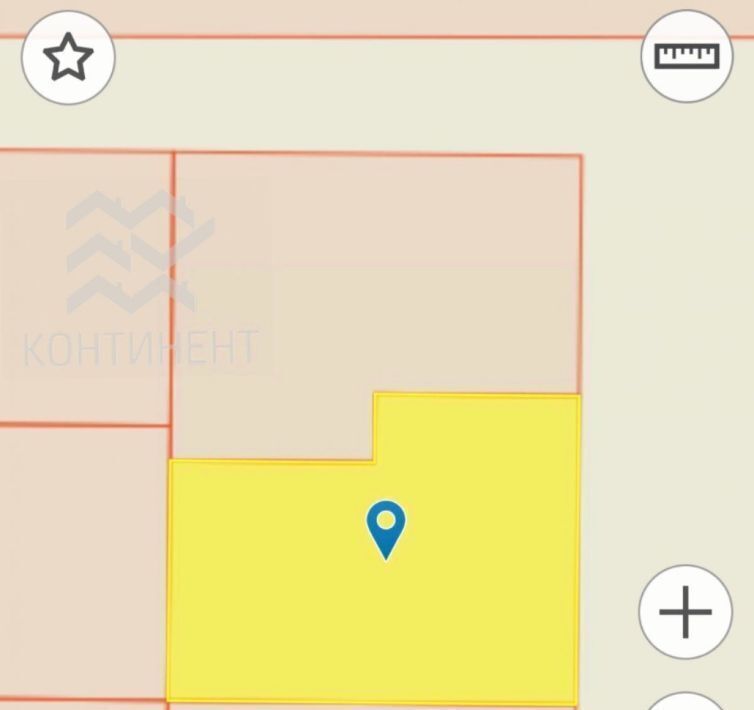
Task: Tap the blue location pin on the yellow parcel
Action: pyautogui.click(x=386, y=525)
